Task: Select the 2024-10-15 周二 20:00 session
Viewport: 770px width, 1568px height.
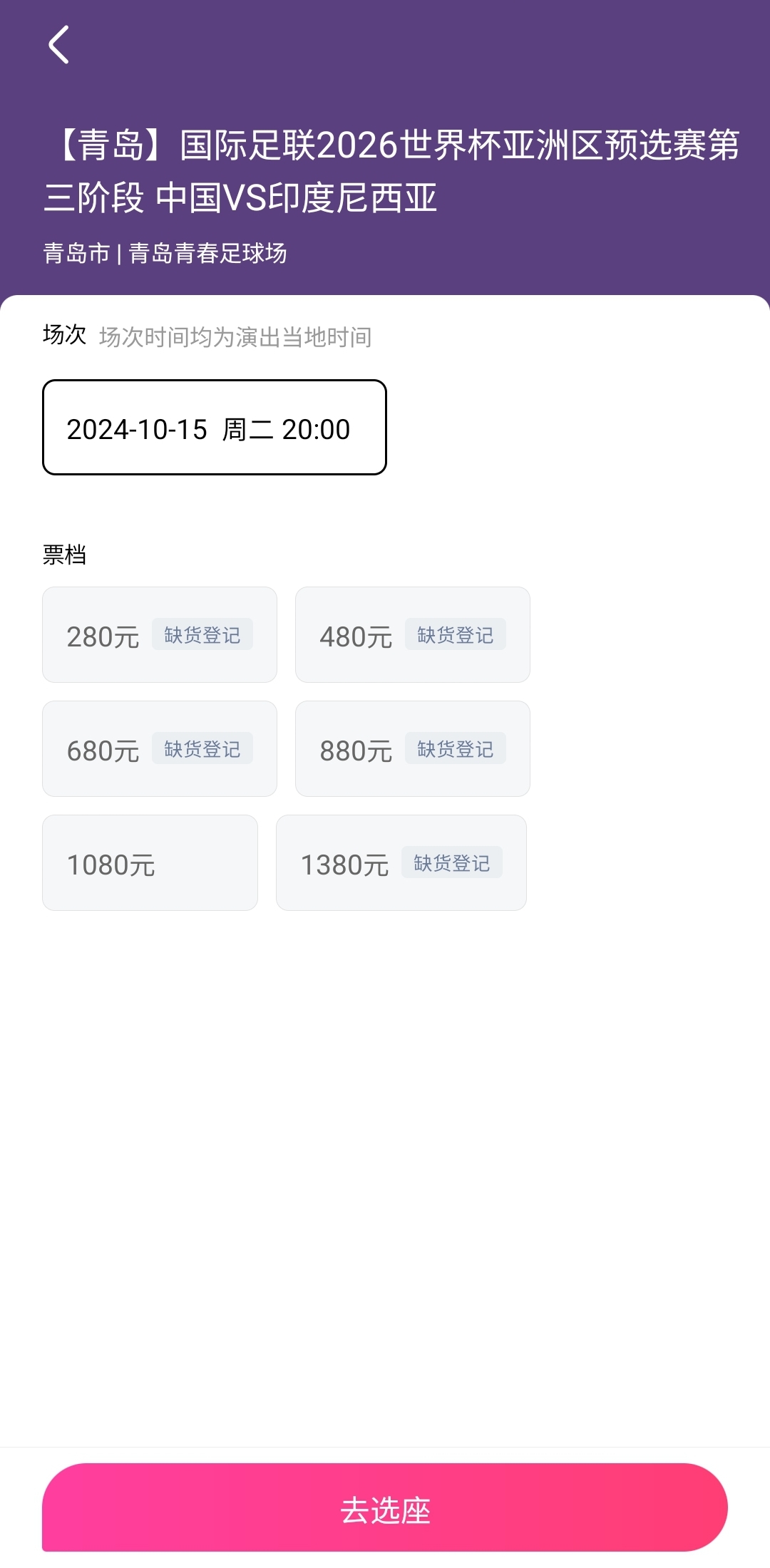Action: point(215,428)
